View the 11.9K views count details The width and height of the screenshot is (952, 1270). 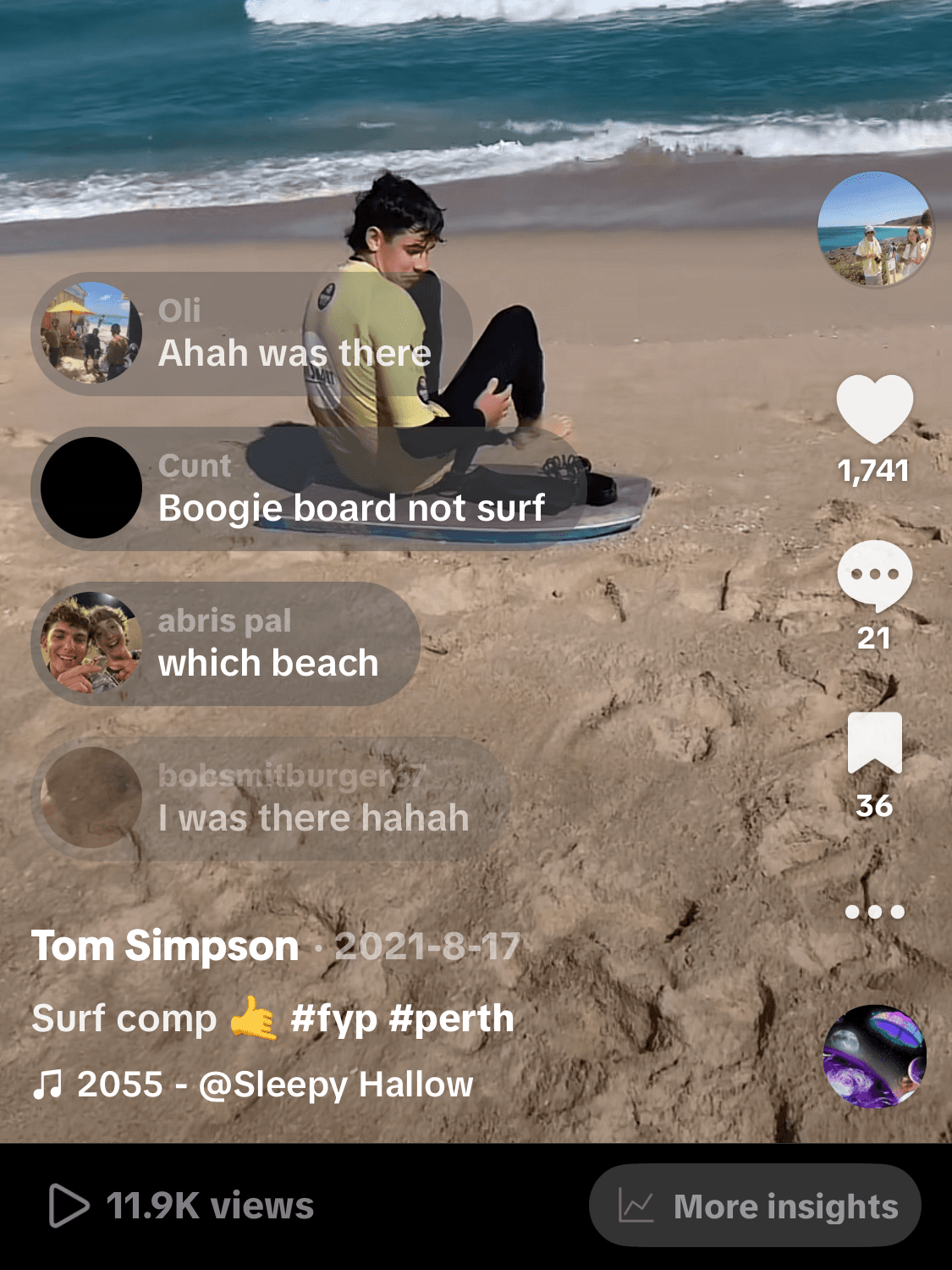[x=182, y=1206]
